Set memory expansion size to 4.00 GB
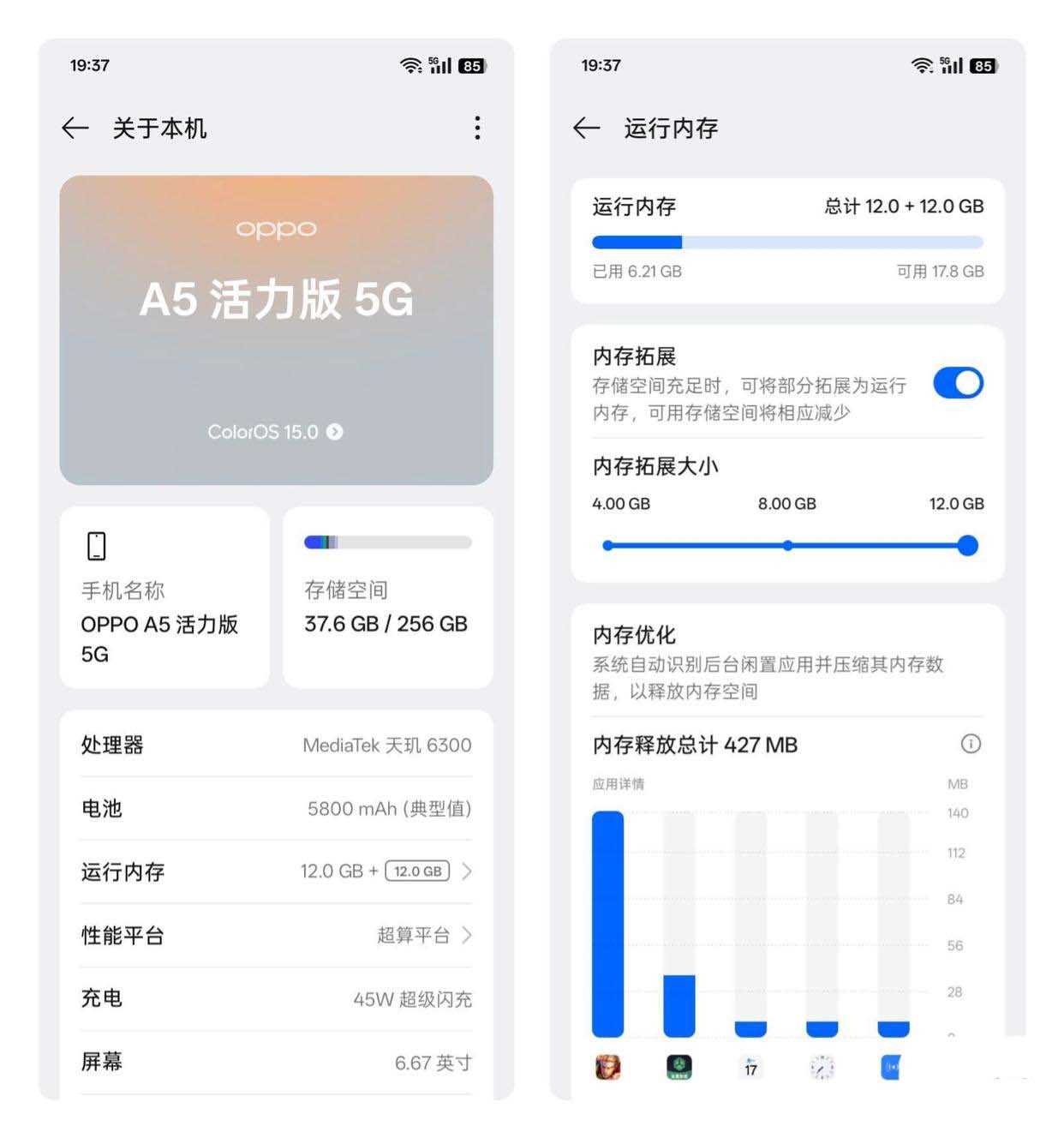Image resolution: width=1064 pixels, height=1138 pixels. [607, 546]
